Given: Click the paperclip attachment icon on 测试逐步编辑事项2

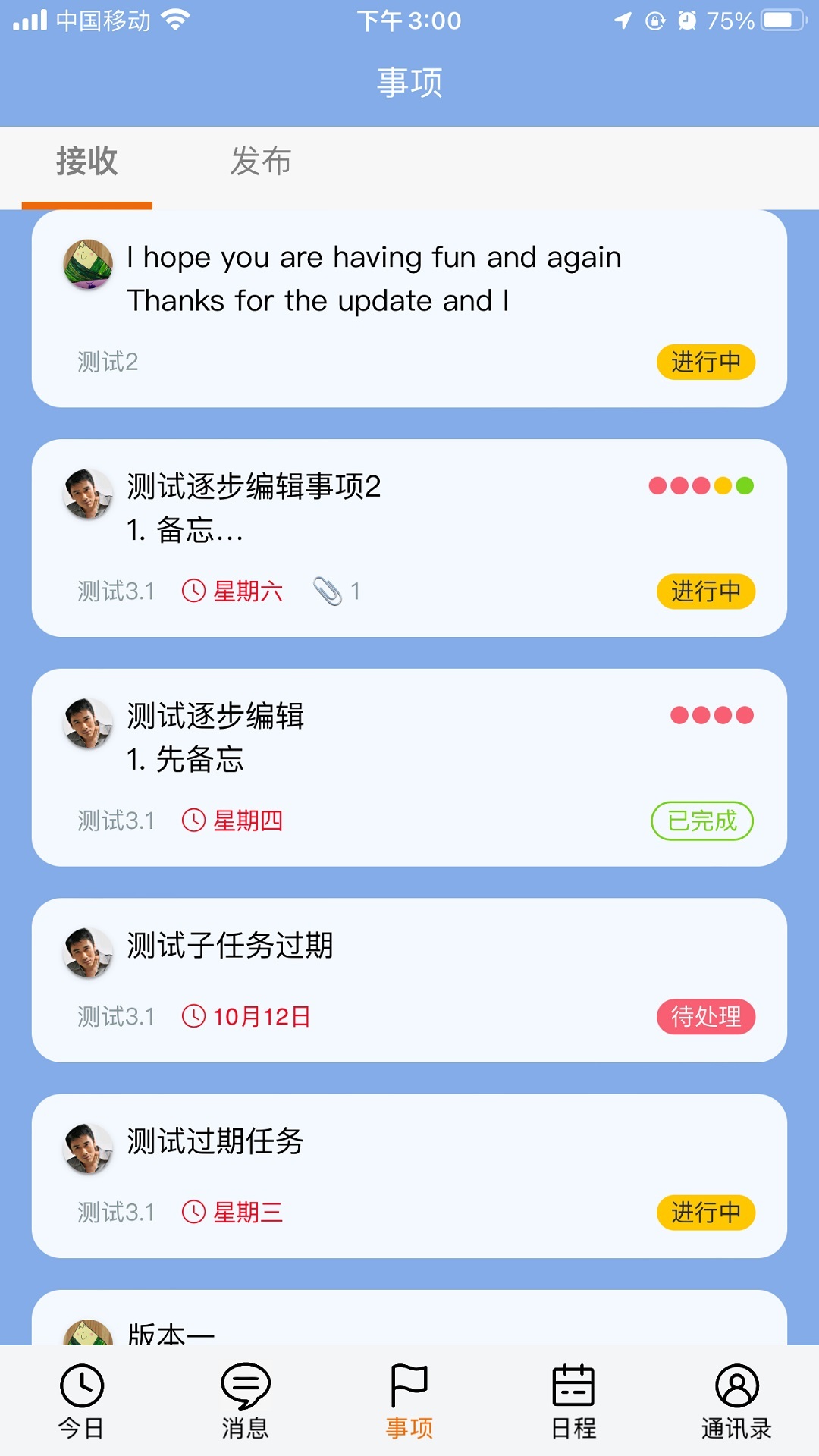Looking at the screenshot, I should click(x=329, y=591).
